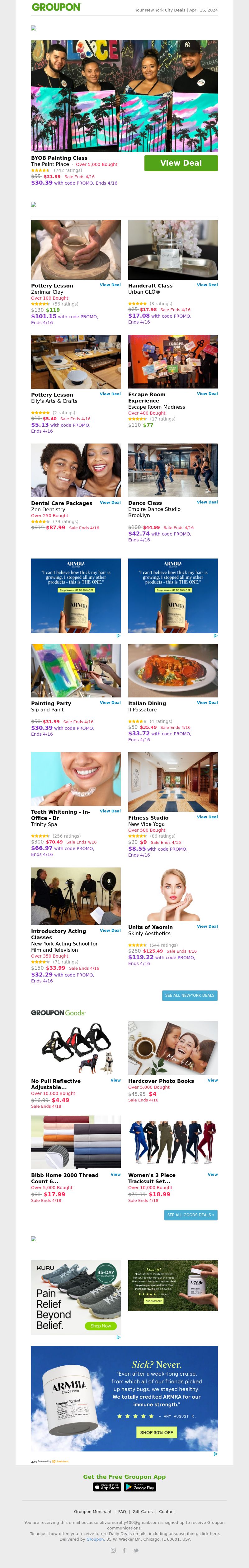View Deal for Units of Xeomin
The image size is (249, 1568).
207,927
